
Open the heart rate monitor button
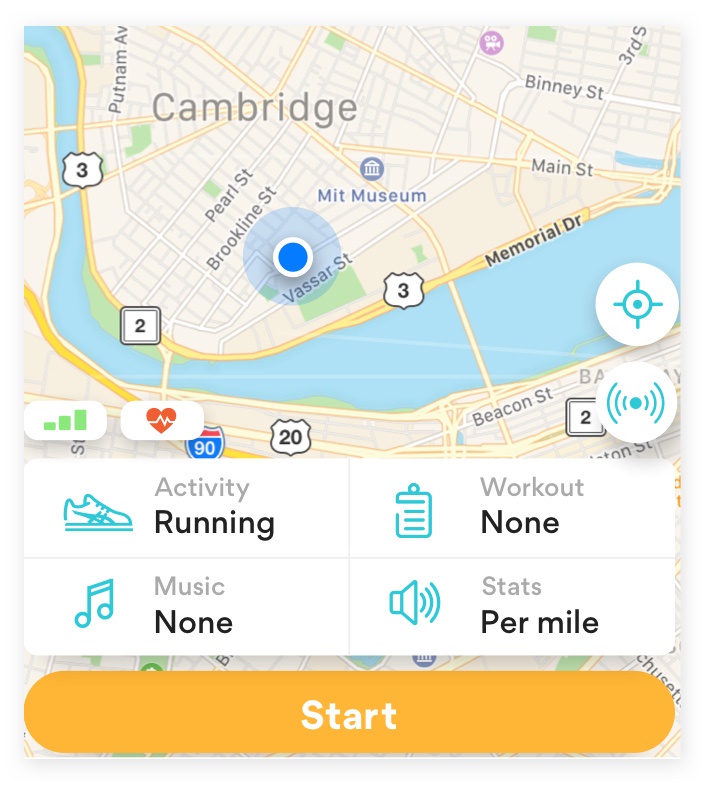(161, 421)
